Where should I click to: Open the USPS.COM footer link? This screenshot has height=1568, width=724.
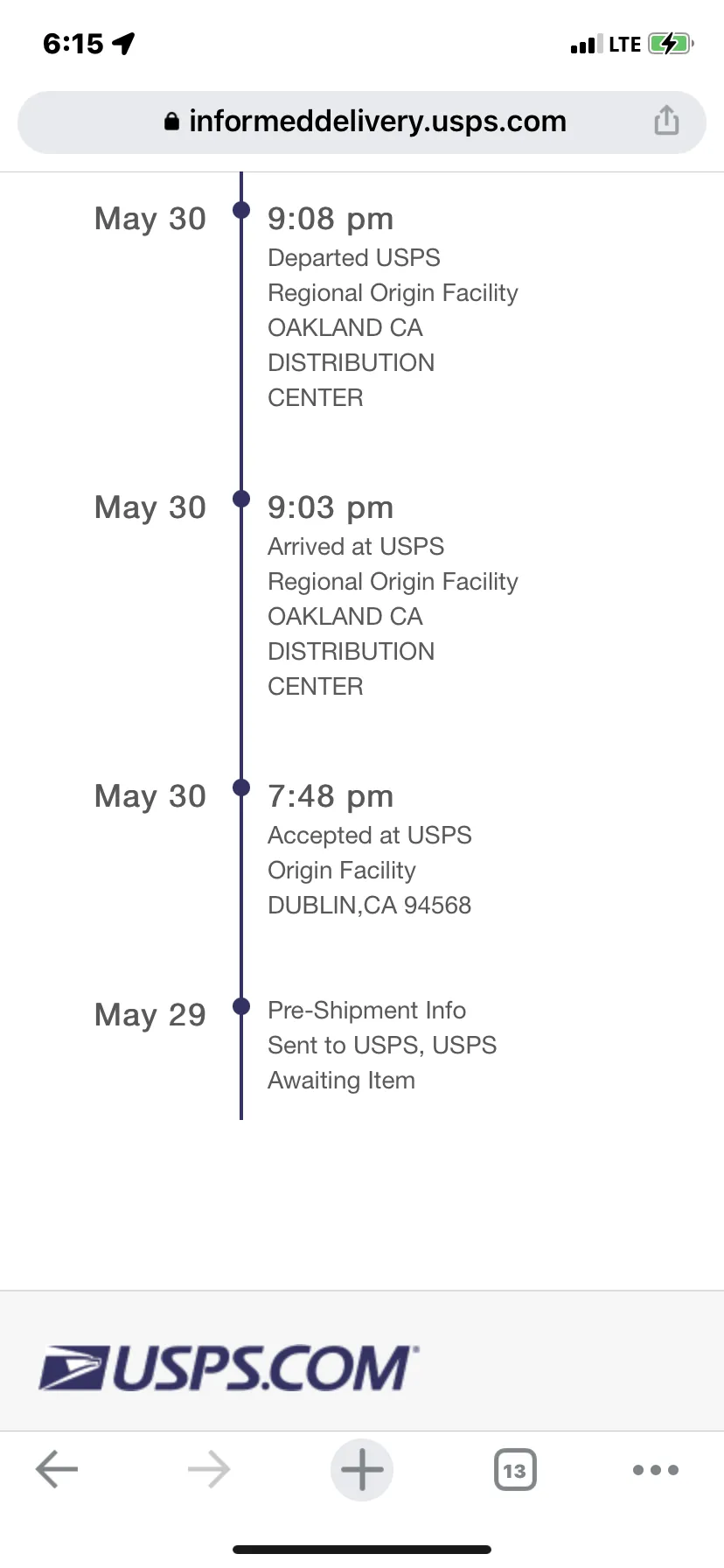click(229, 1368)
